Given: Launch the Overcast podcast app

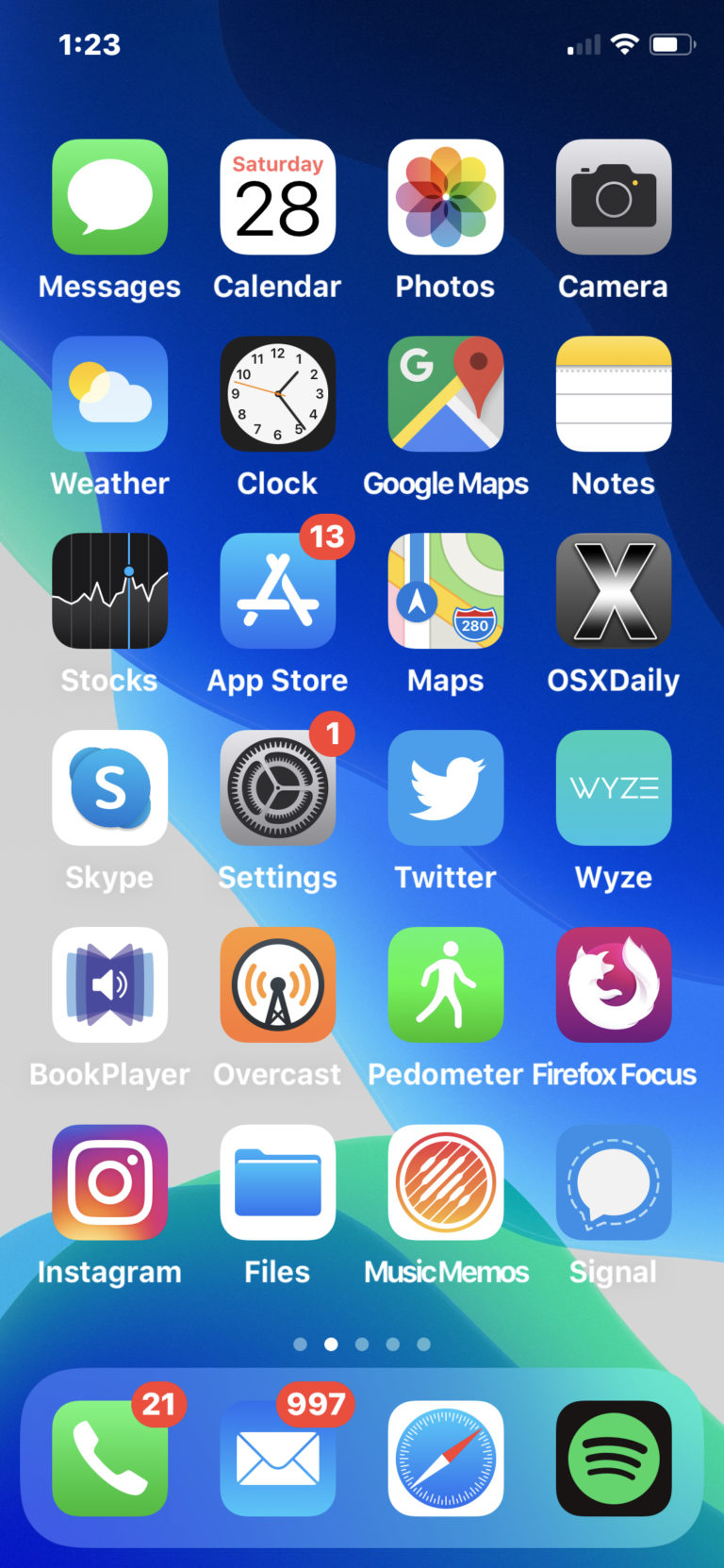Looking at the screenshot, I should 277,985.
